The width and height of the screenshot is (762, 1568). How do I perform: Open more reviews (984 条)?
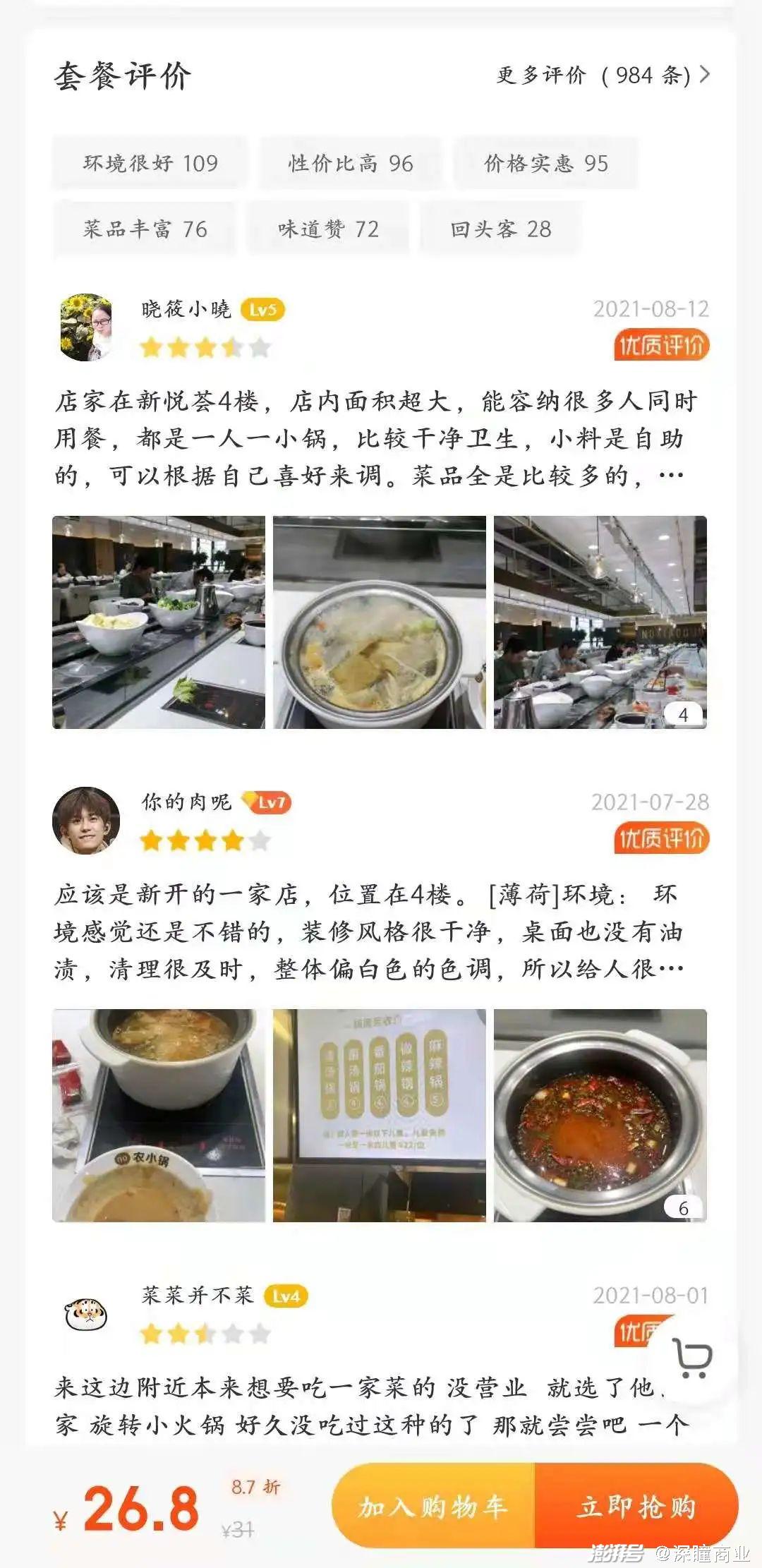[x=603, y=75]
